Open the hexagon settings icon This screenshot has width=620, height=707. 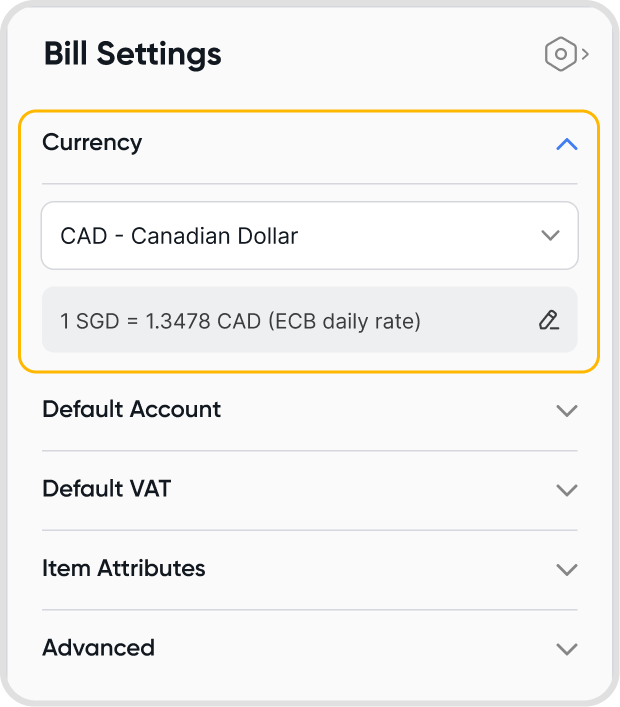point(562,54)
